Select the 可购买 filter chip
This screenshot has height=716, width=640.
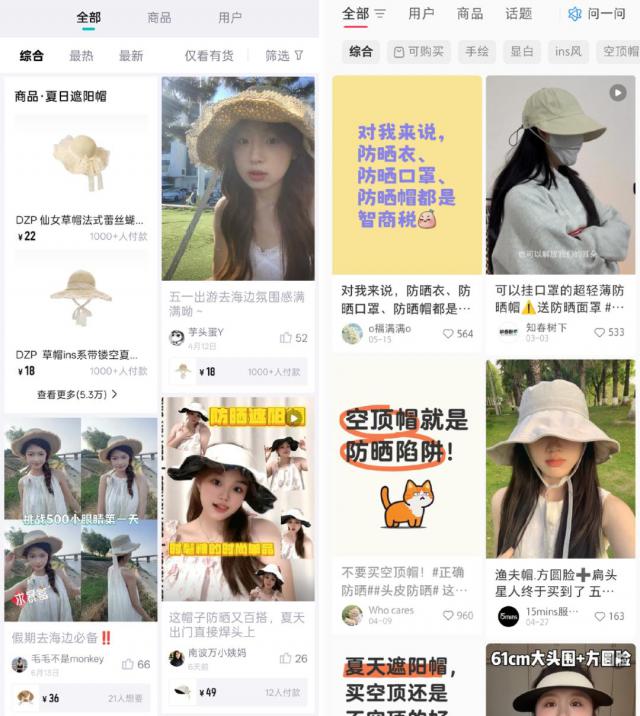(419, 51)
